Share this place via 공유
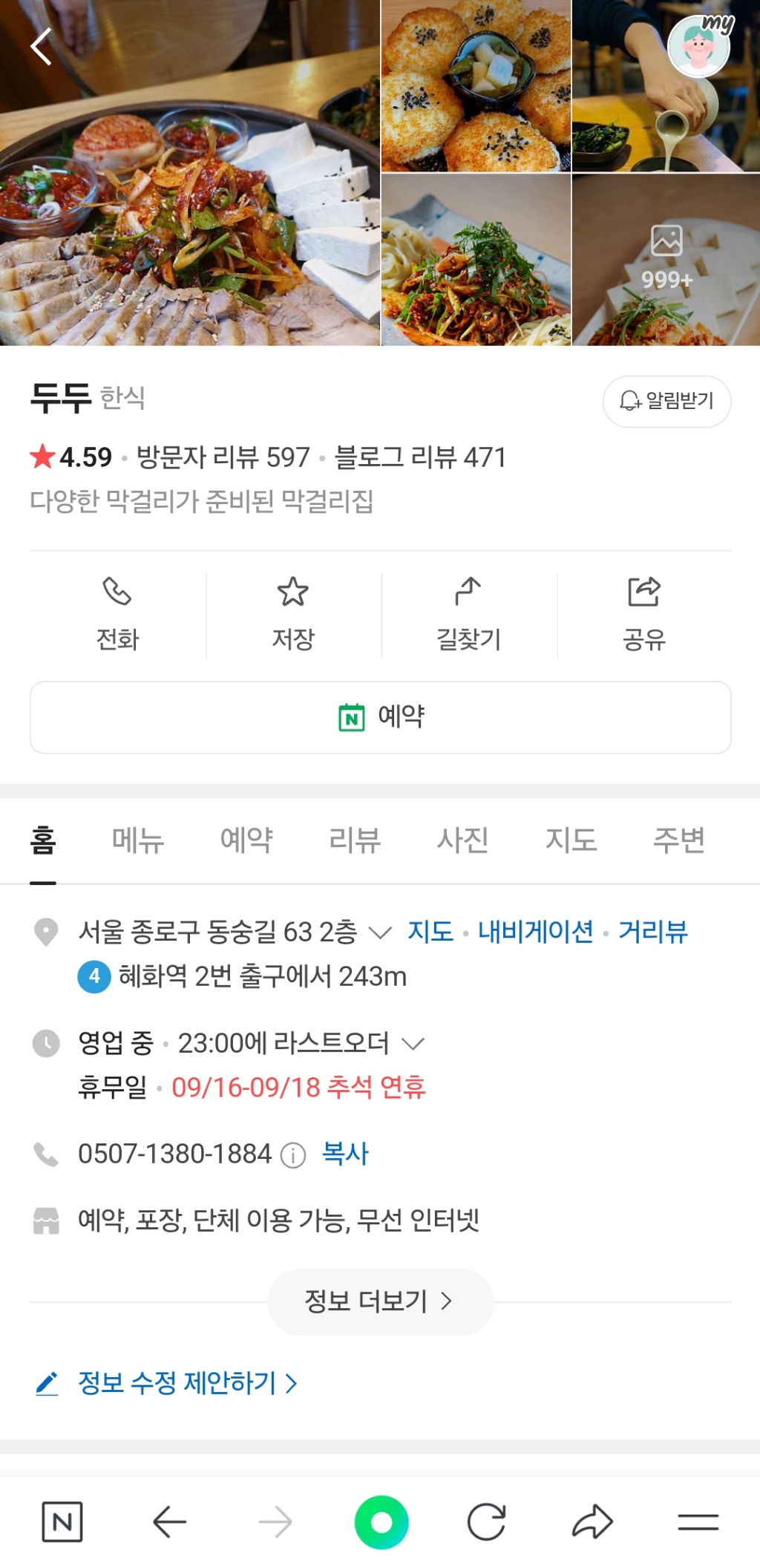Image resolution: width=760 pixels, height=1568 pixels. (x=644, y=615)
